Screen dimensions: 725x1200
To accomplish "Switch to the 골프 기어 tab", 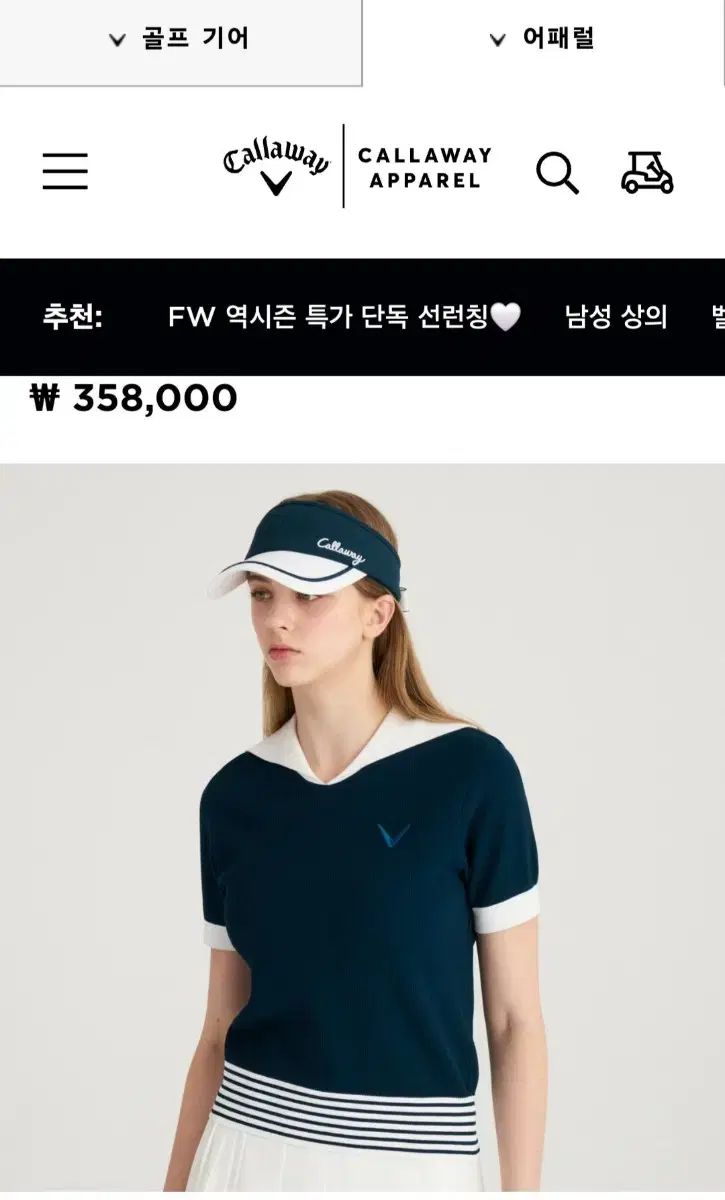I will point(180,40).
